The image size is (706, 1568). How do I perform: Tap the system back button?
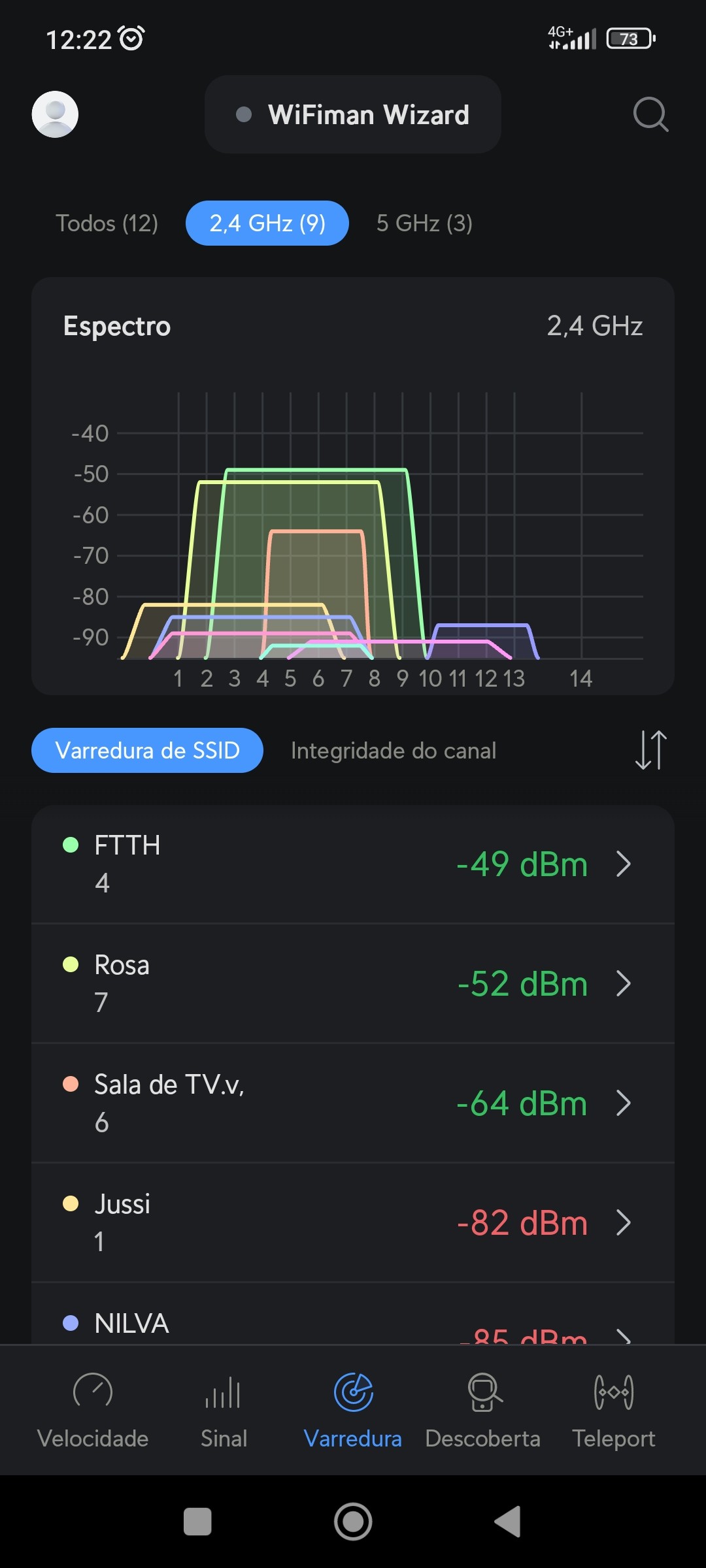pos(508,1522)
